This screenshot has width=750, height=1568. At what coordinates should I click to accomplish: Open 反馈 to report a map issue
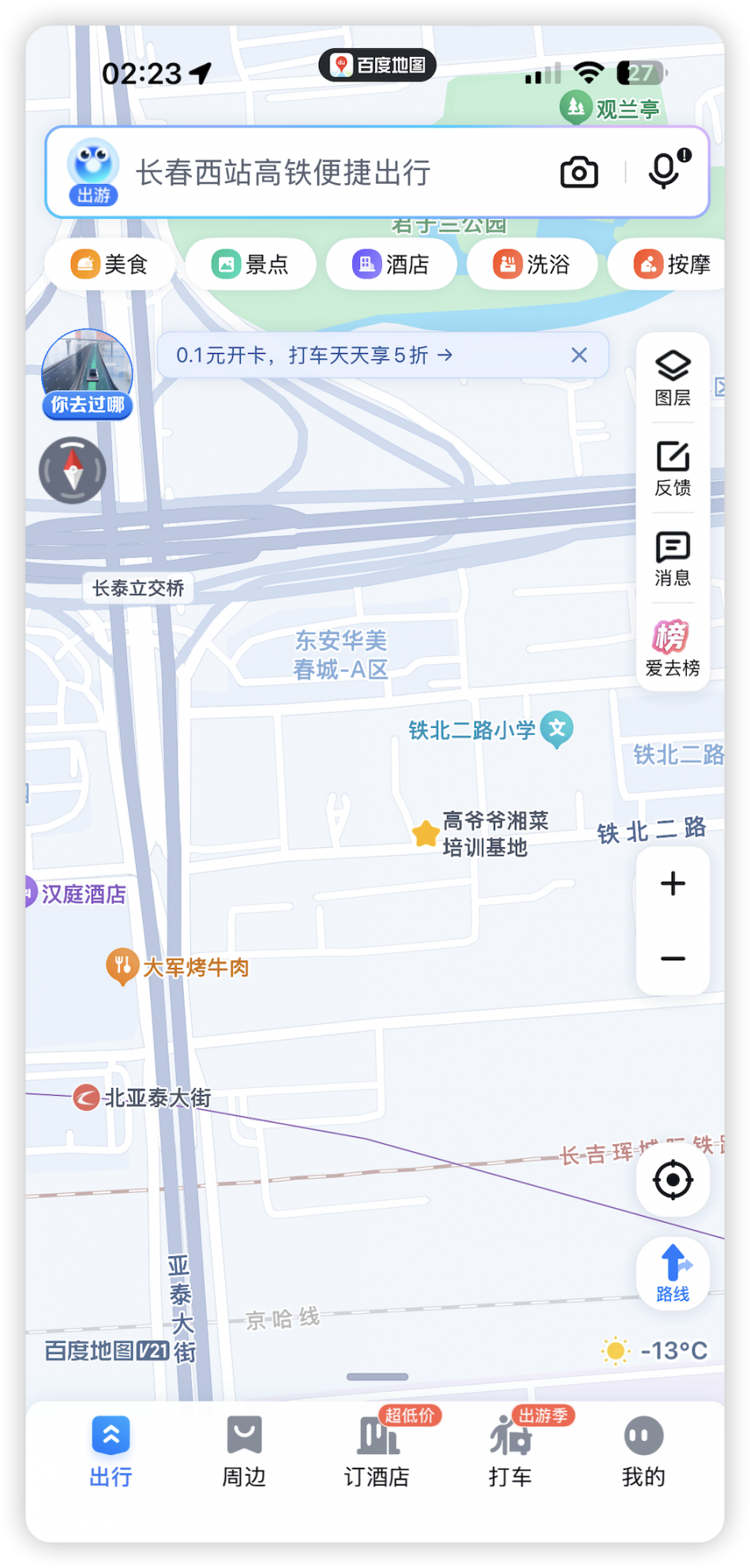[x=673, y=468]
